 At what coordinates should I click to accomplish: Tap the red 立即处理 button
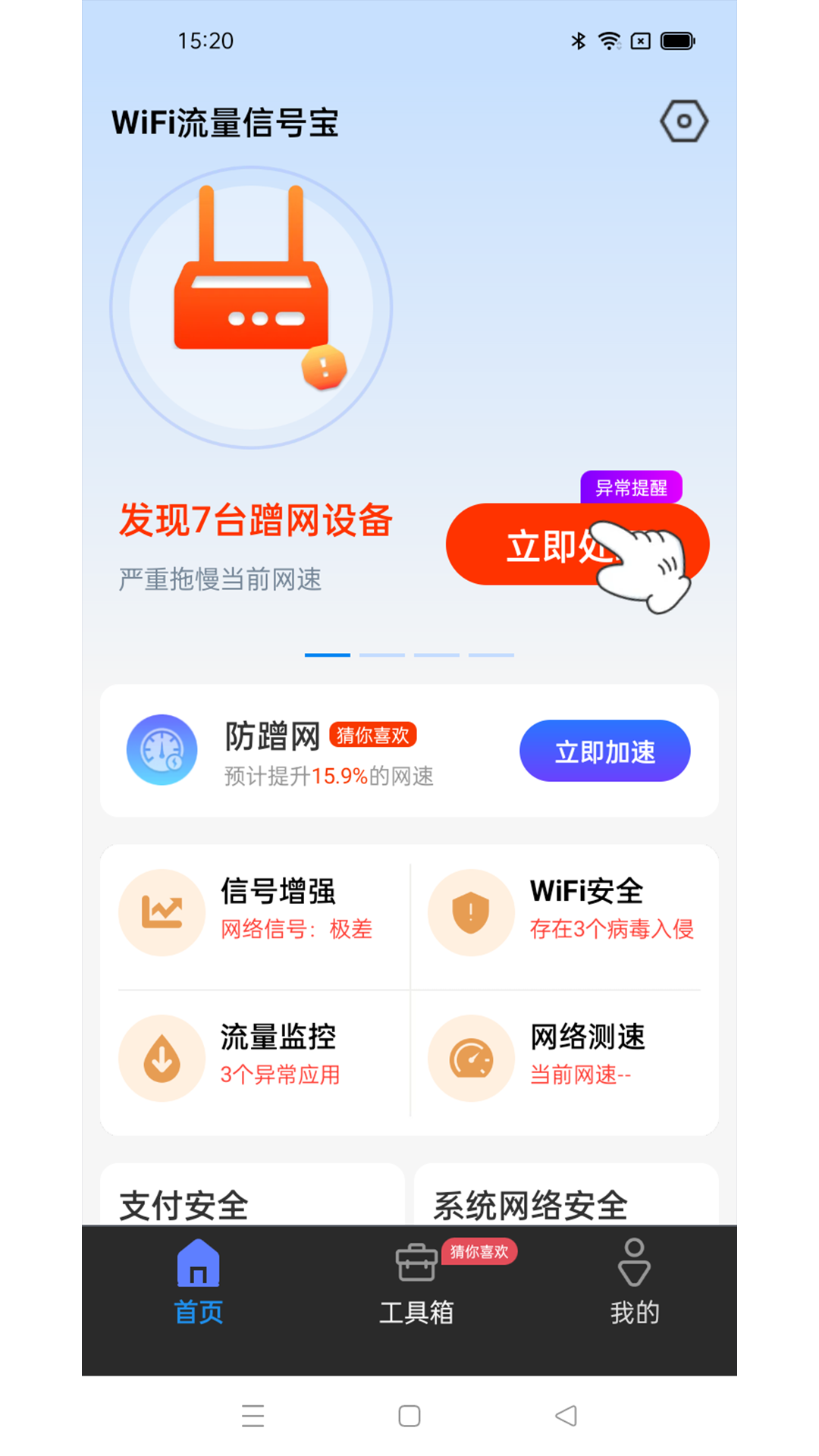coord(578,544)
